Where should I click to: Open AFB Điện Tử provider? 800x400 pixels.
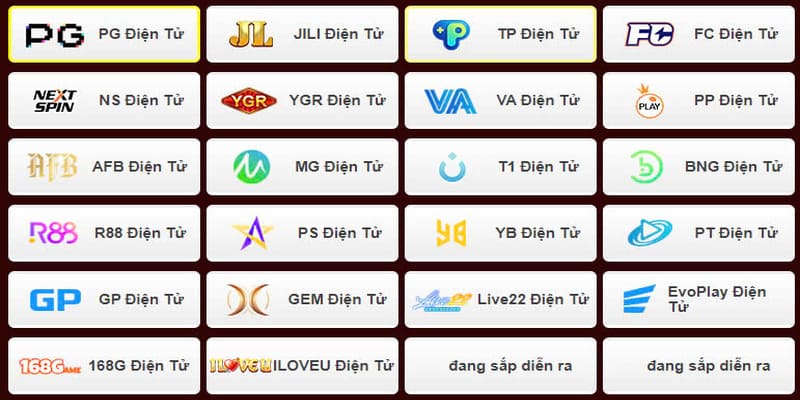point(103,166)
